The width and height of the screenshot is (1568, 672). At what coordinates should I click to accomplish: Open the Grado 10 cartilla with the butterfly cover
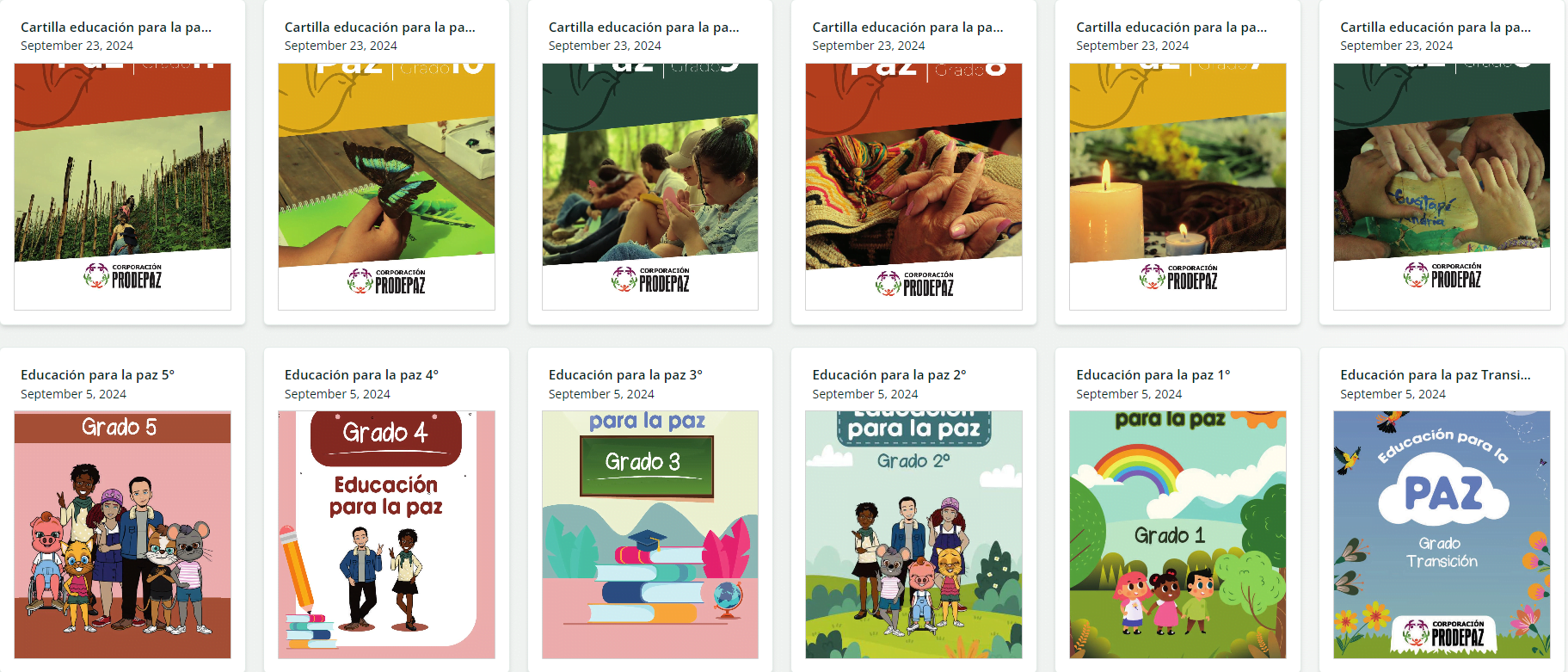[386, 185]
